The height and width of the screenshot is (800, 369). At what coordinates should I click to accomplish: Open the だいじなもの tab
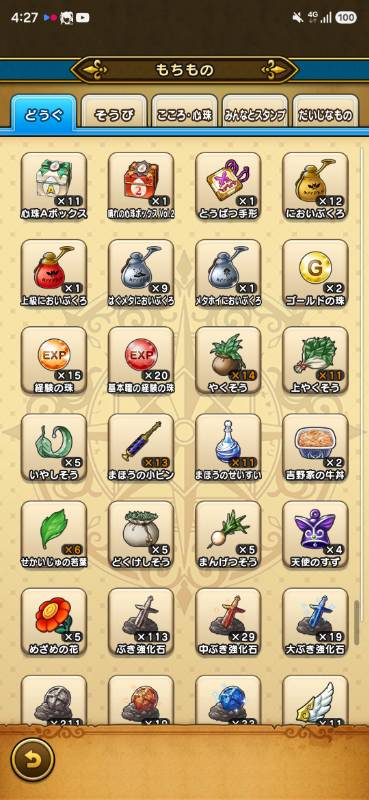point(325,115)
